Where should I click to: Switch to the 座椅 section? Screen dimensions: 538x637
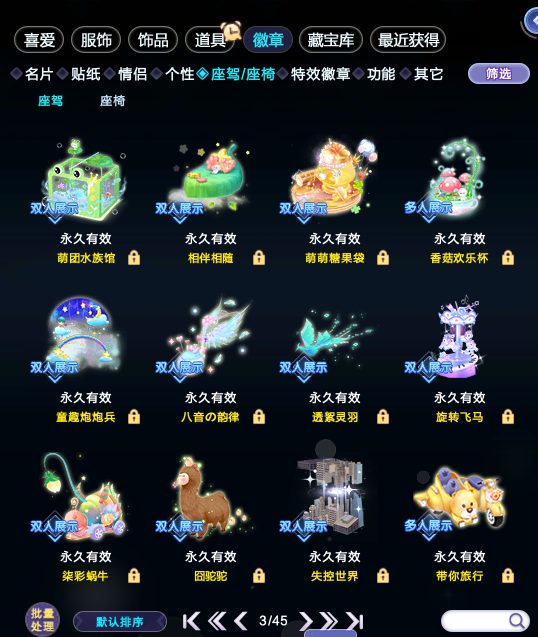coord(113,101)
